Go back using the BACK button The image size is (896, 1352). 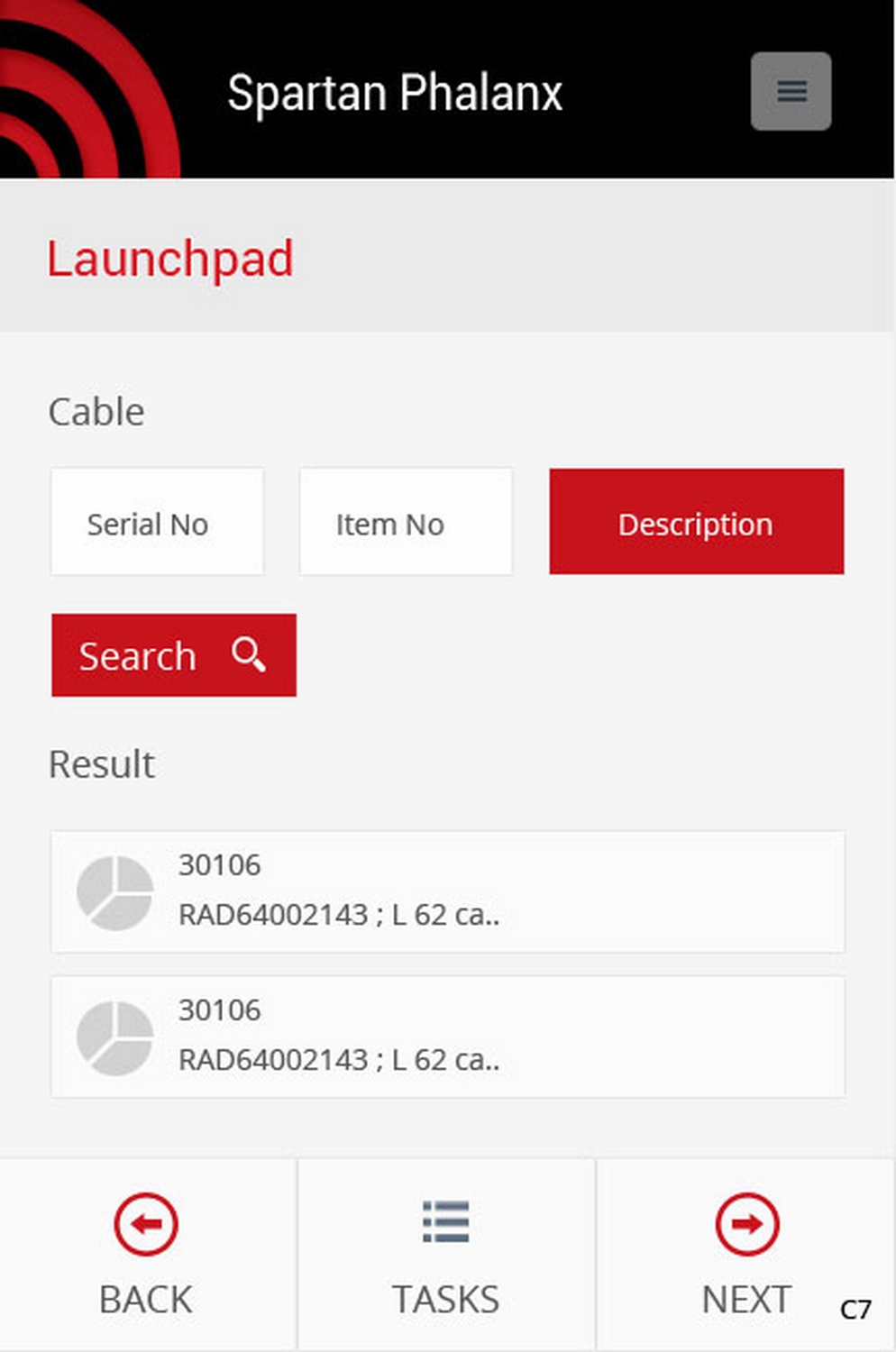pos(146,1255)
